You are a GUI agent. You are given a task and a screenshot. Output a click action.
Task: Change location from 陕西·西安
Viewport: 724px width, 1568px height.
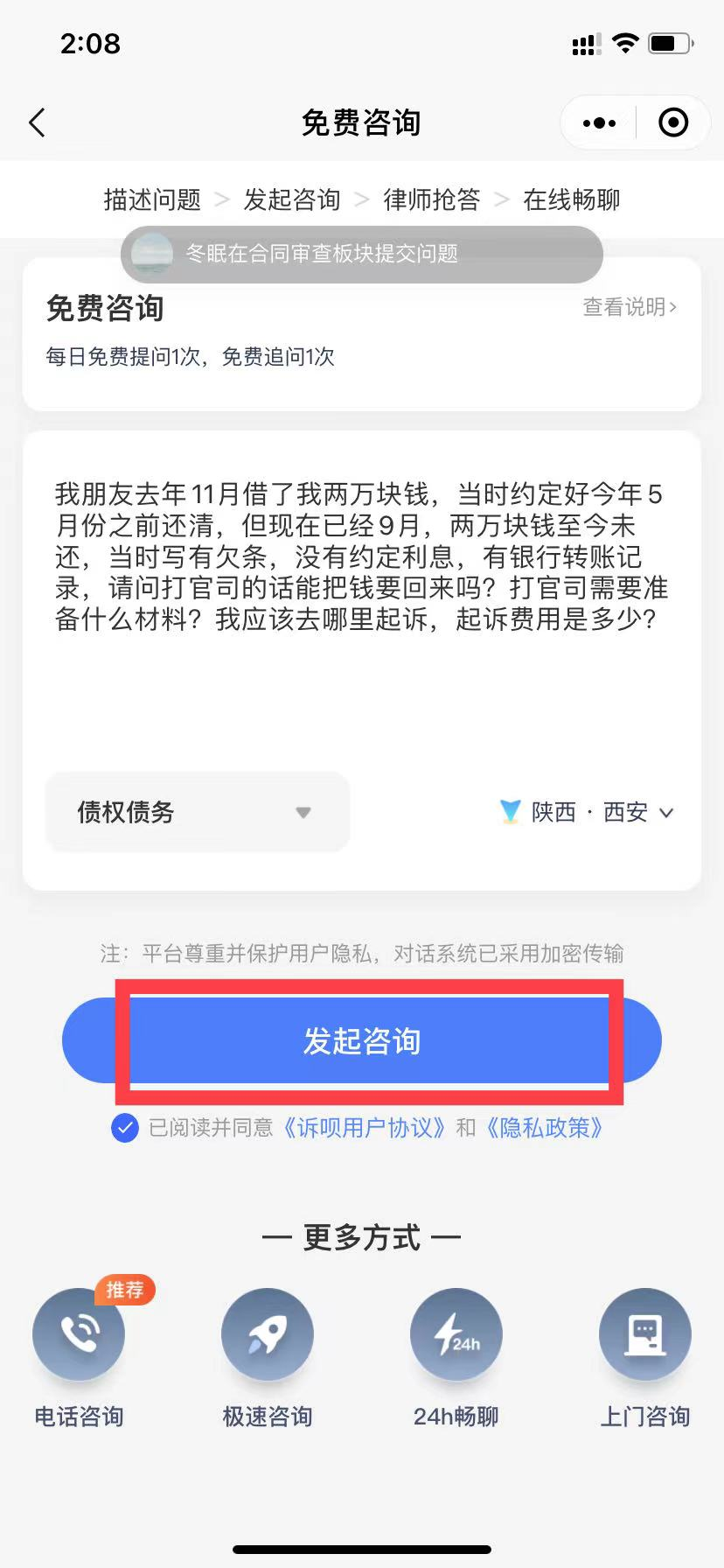click(588, 812)
